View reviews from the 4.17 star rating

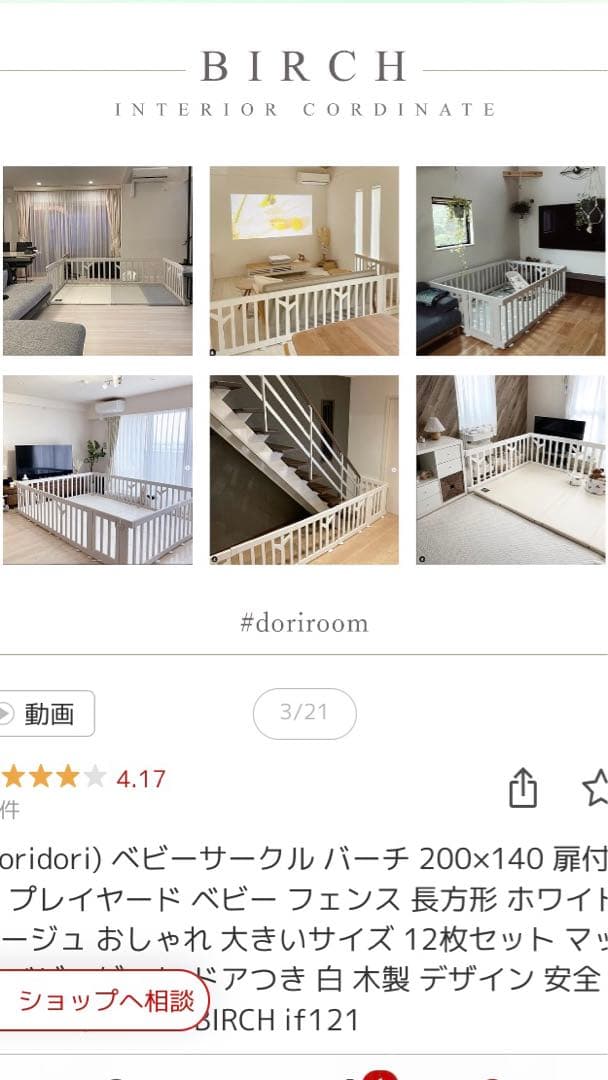click(x=85, y=778)
